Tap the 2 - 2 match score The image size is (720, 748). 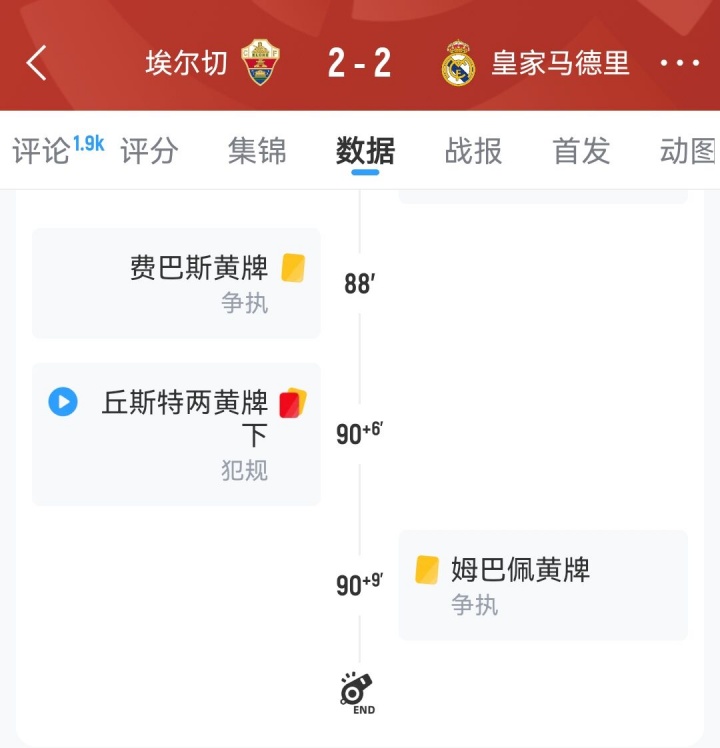pyautogui.click(x=359, y=62)
